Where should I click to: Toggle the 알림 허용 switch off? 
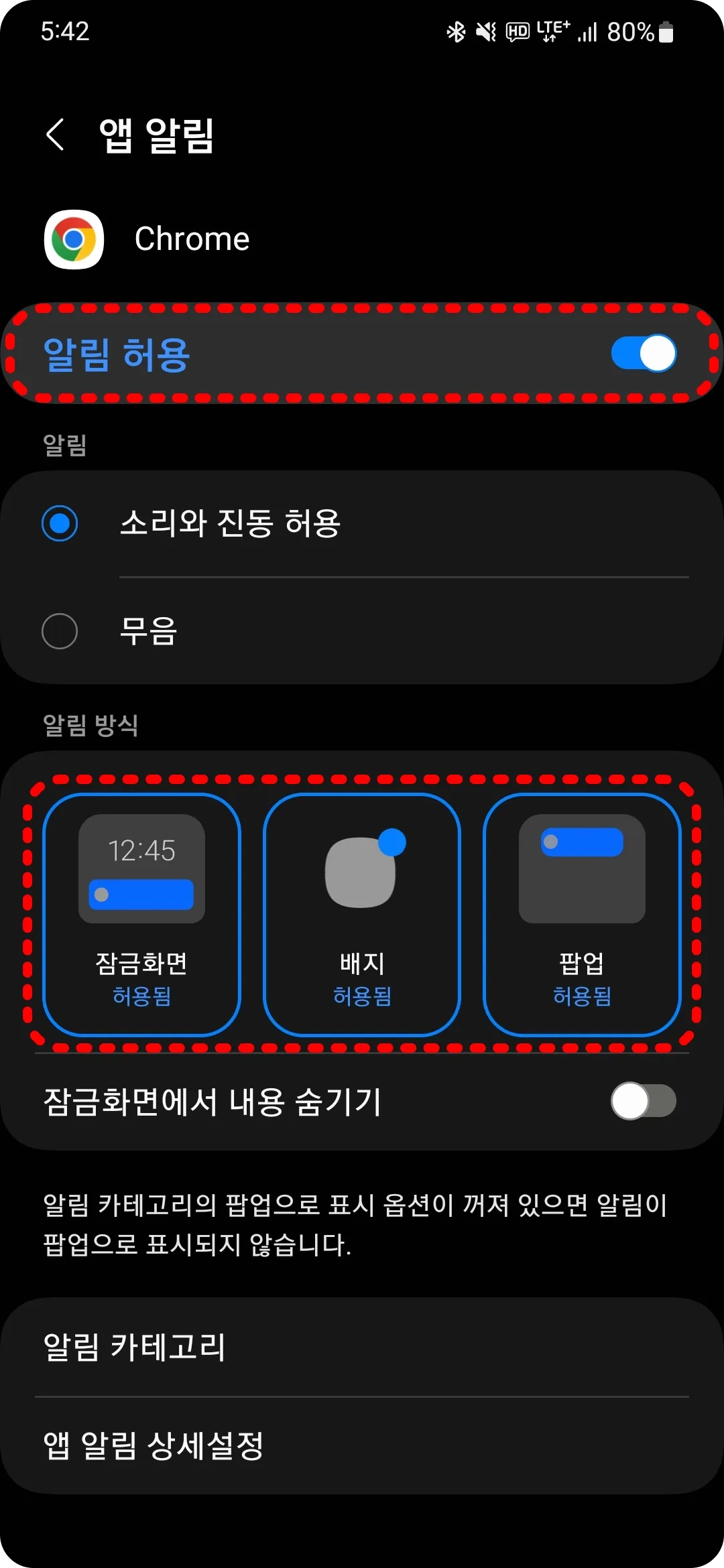[x=643, y=353]
